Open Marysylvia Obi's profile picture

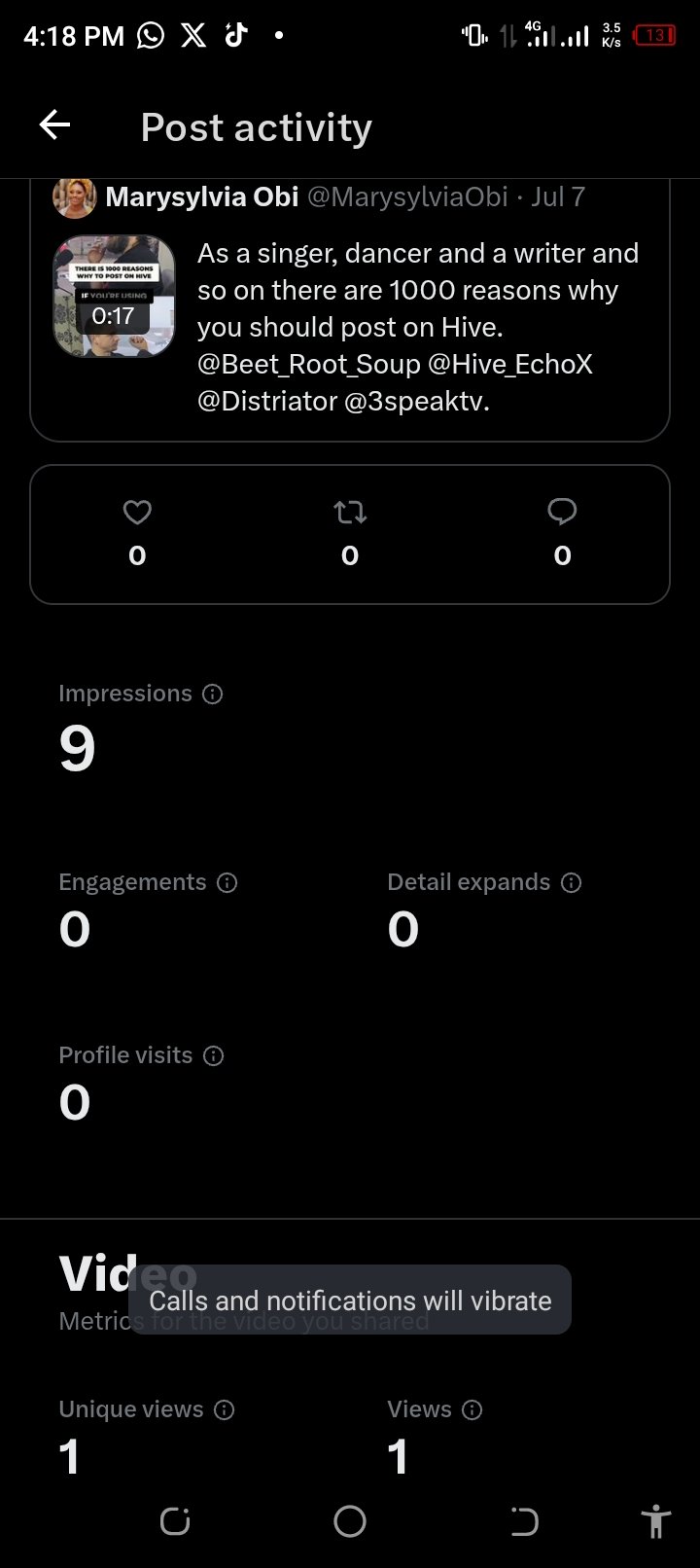(74, 196)
